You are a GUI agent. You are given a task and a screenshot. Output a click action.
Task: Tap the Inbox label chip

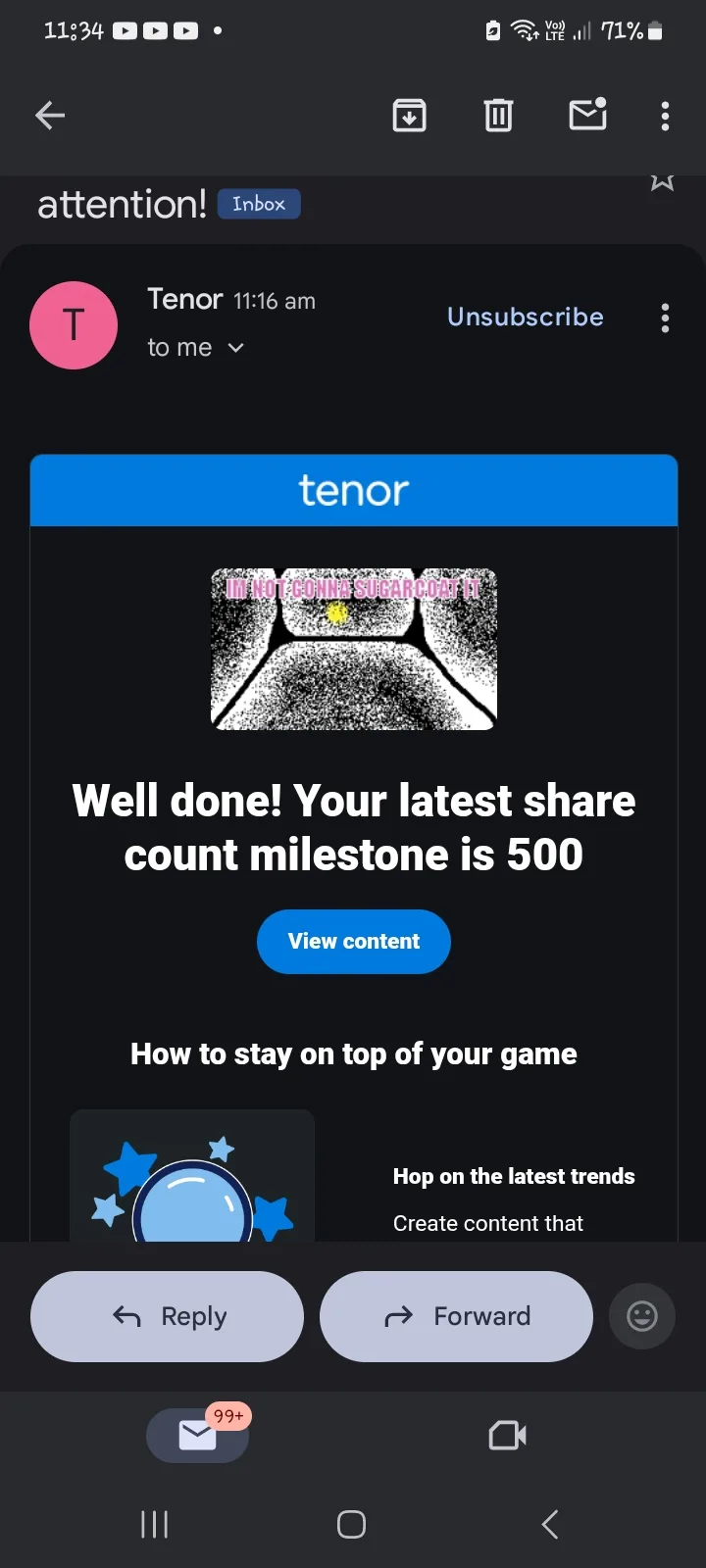259,204
